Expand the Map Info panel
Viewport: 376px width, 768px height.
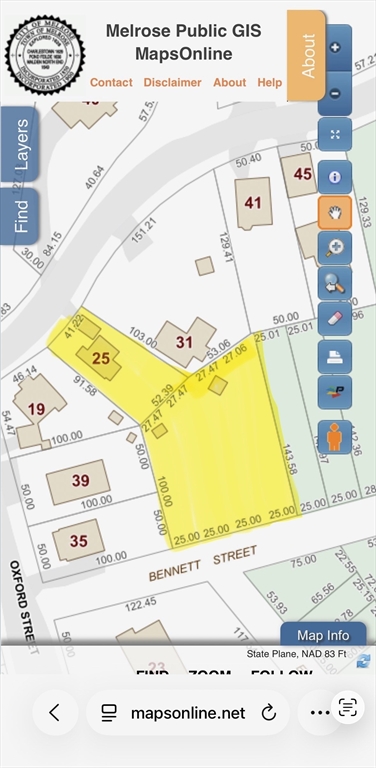click(x=323, y=635)
